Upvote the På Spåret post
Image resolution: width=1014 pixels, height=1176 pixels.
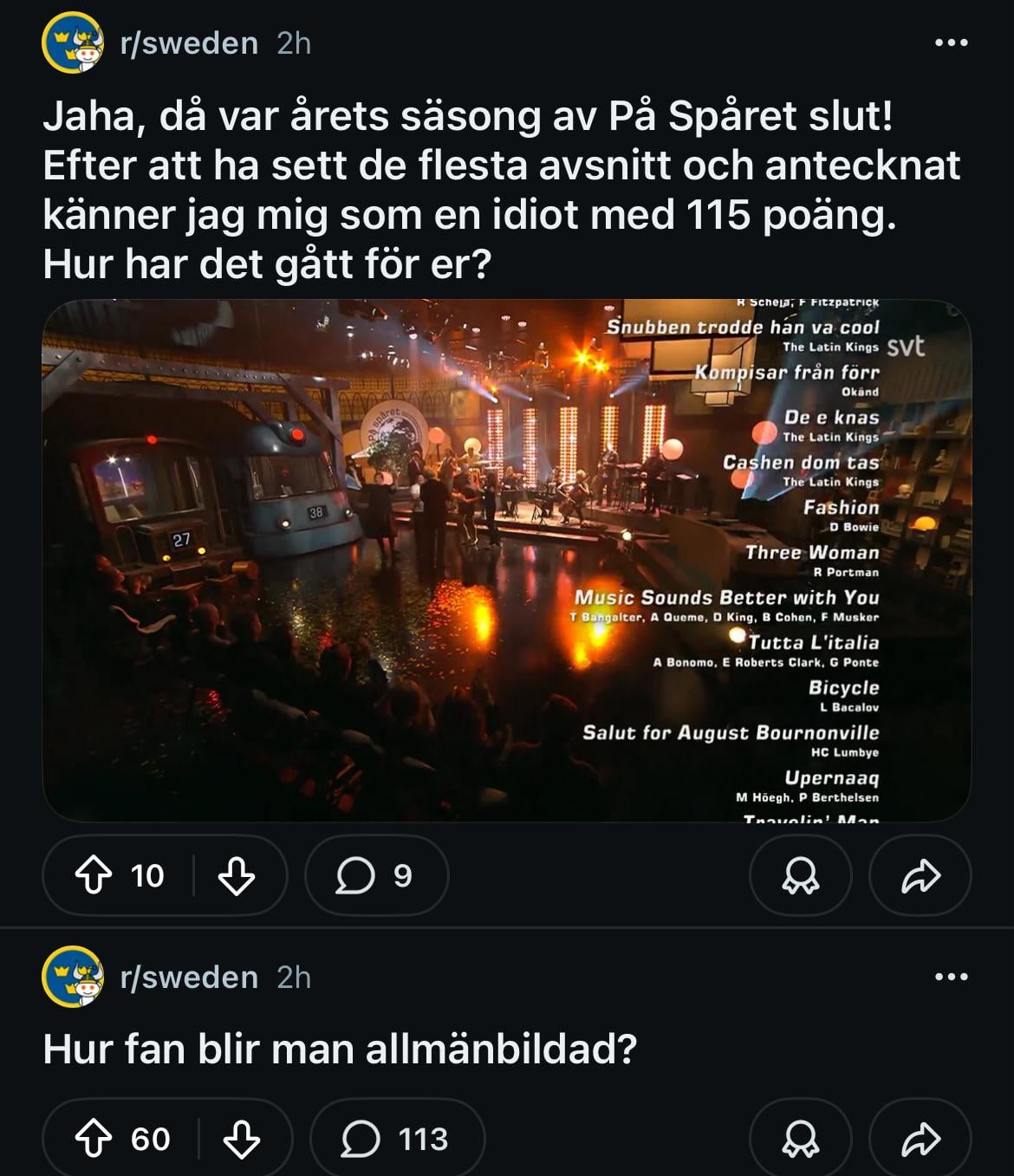(94, 875)
